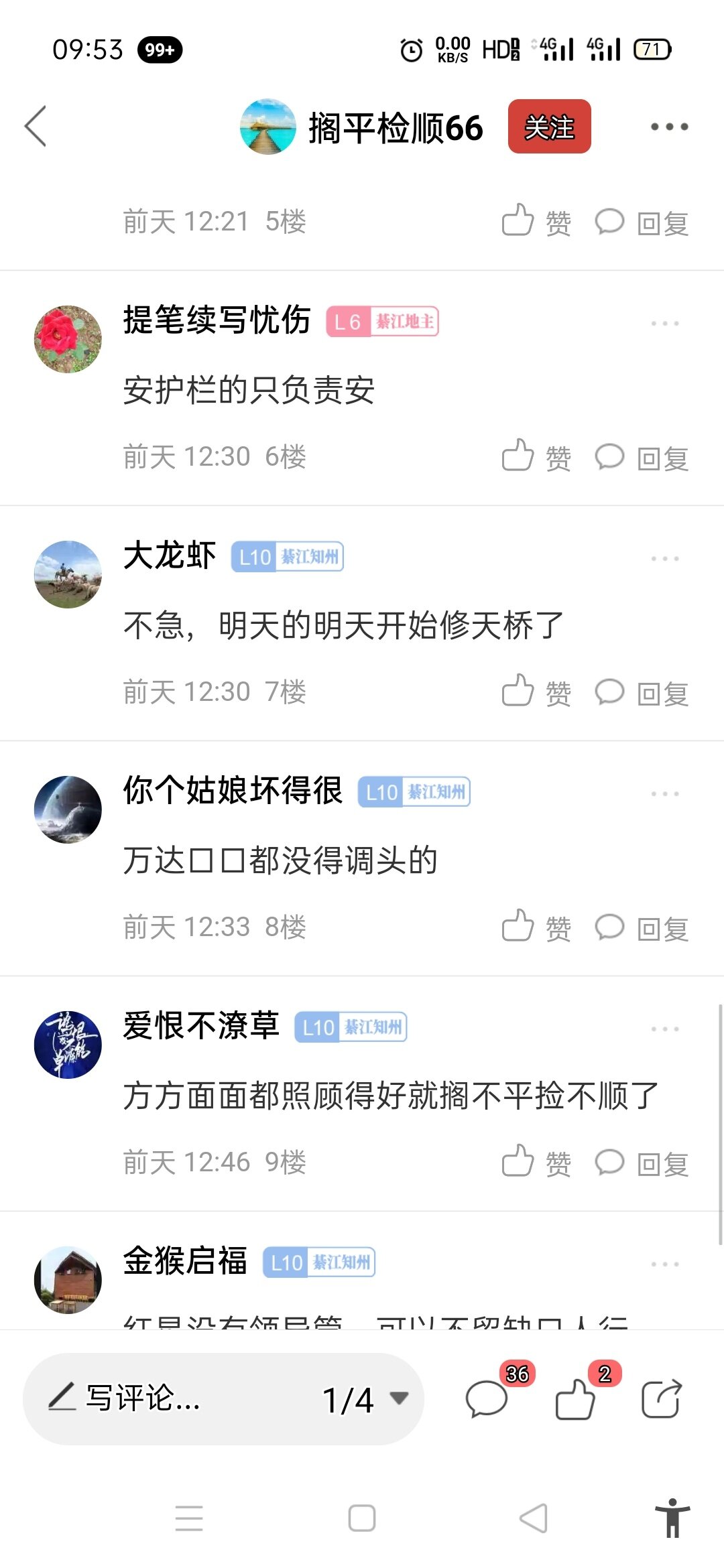
Task: Like 提笔续写忧伤's 6楼 comment
Action: pyautogui.click(x=536, y=457)
